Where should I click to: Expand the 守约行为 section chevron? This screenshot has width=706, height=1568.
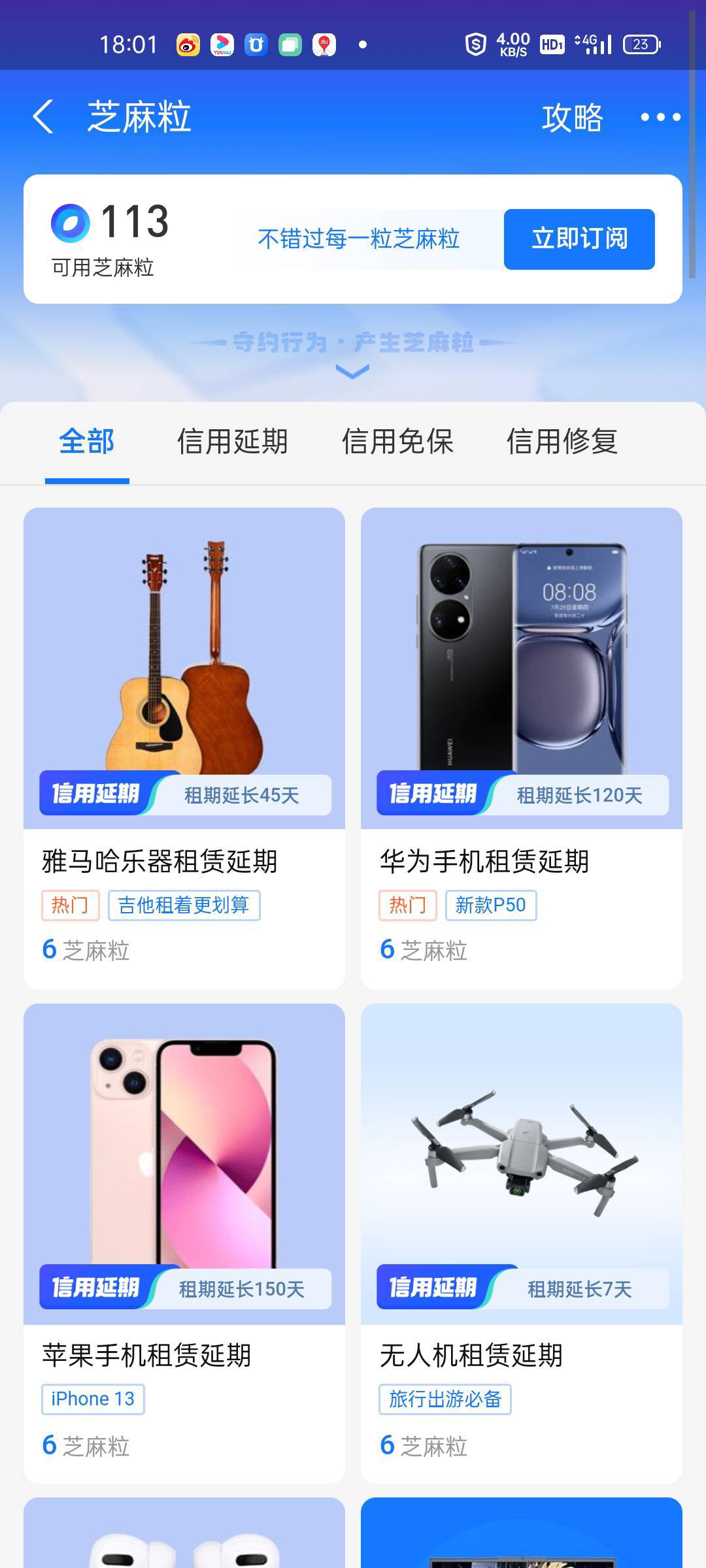click(352, 372)
